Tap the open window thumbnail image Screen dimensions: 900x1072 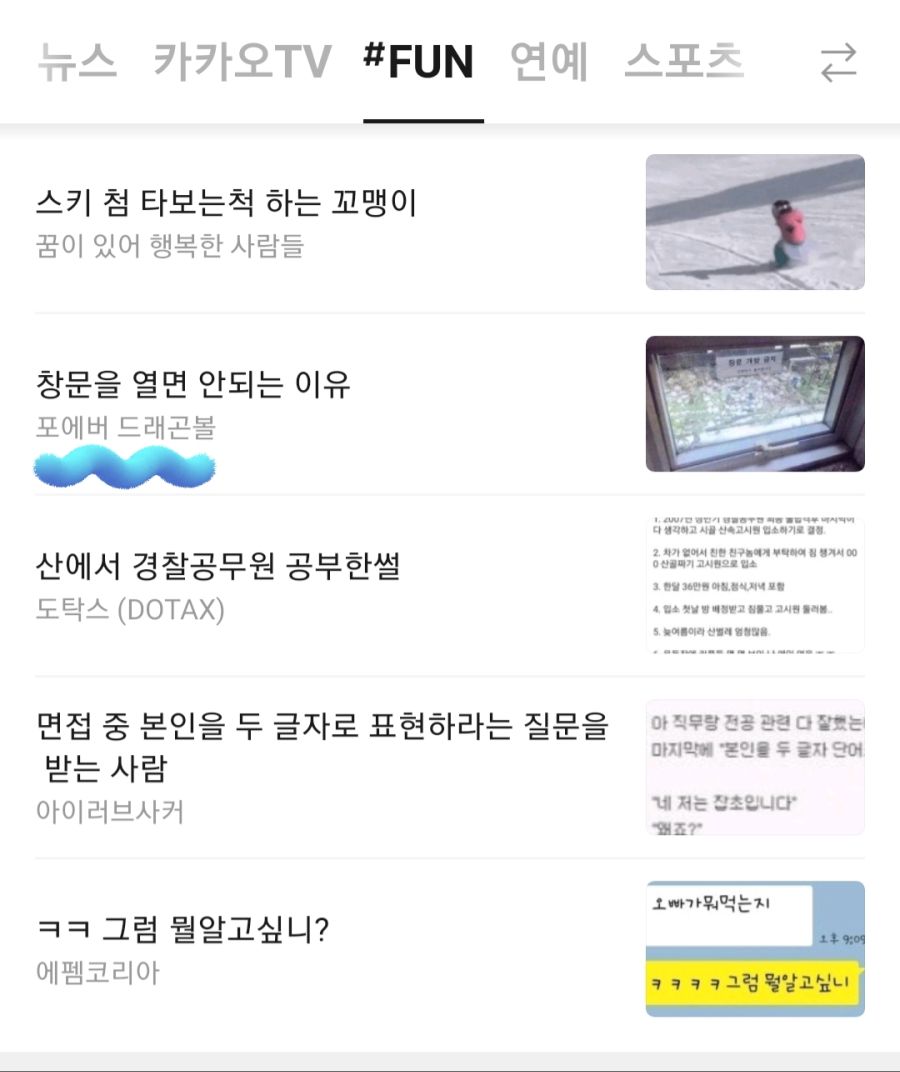pyautogui.click(x=755, y=403)
